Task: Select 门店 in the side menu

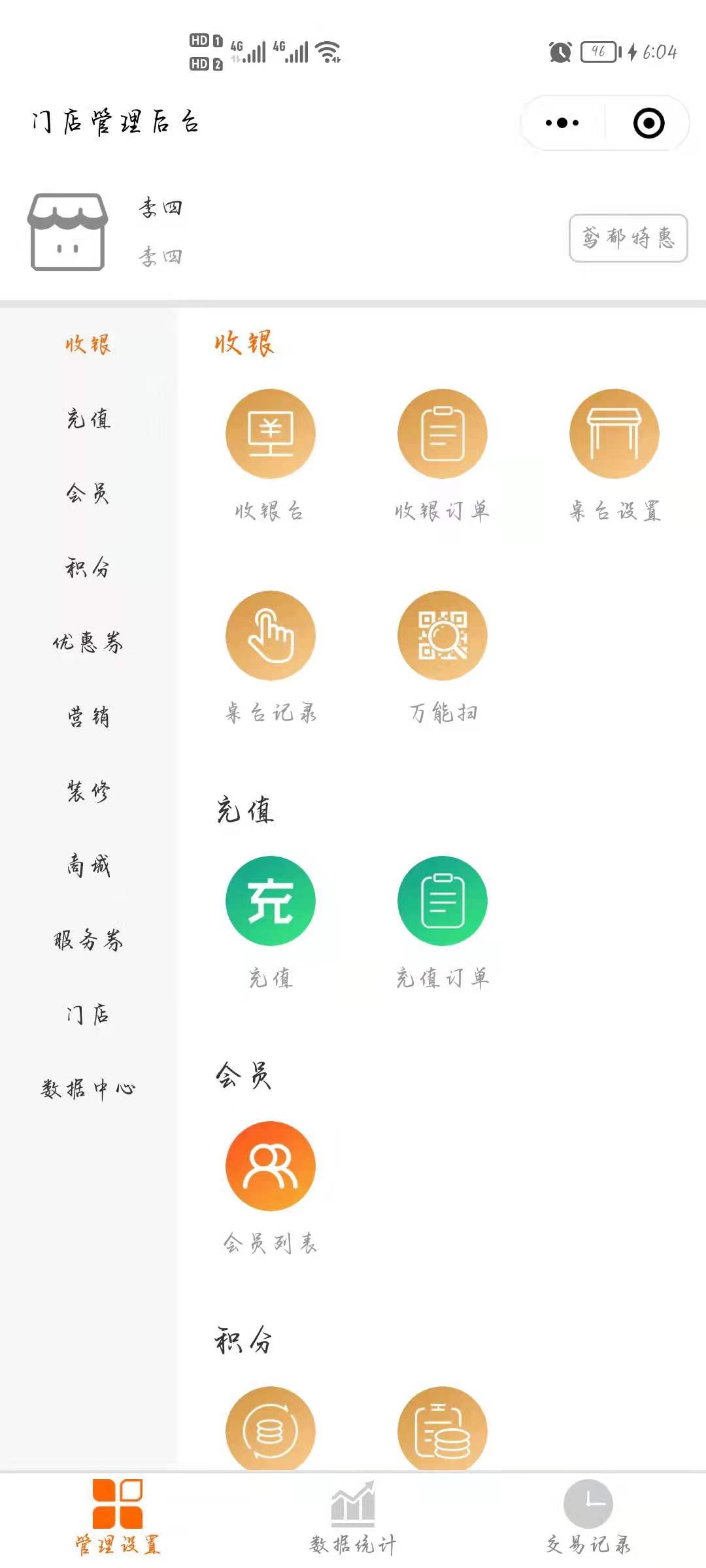Action: (x=88, y=1014)
